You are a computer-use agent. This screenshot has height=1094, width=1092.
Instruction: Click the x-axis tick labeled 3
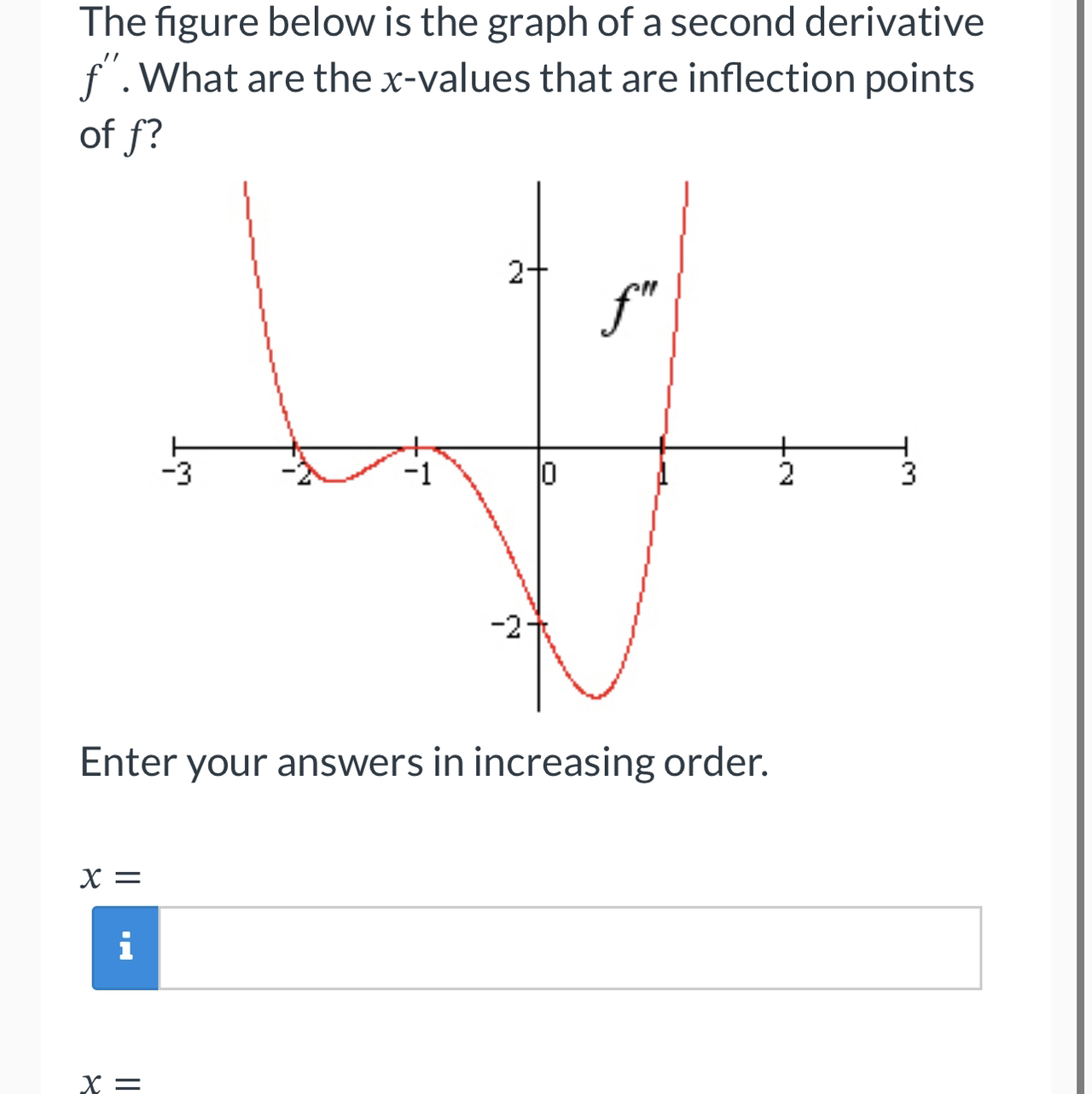(x=907, y=472)
